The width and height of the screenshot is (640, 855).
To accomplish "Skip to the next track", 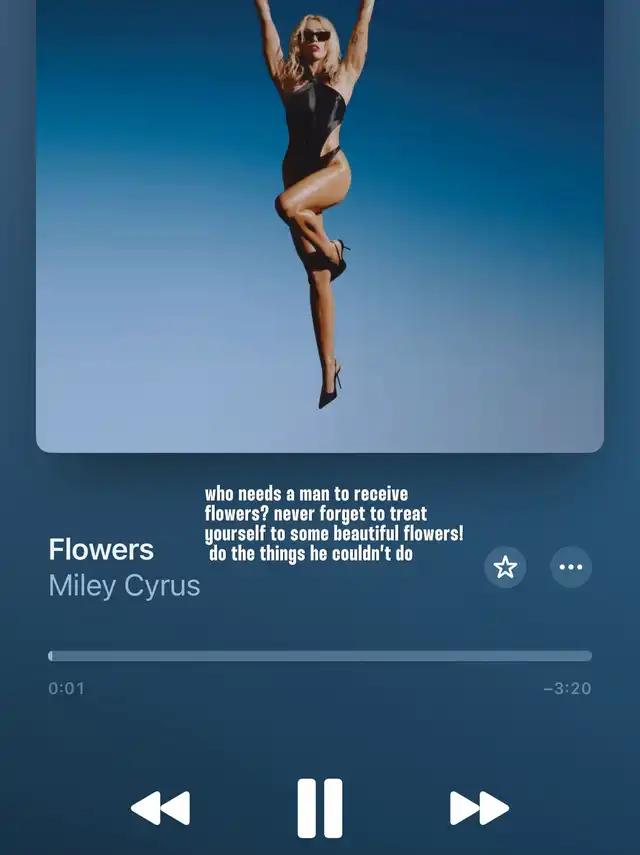I will pos(479,808).
